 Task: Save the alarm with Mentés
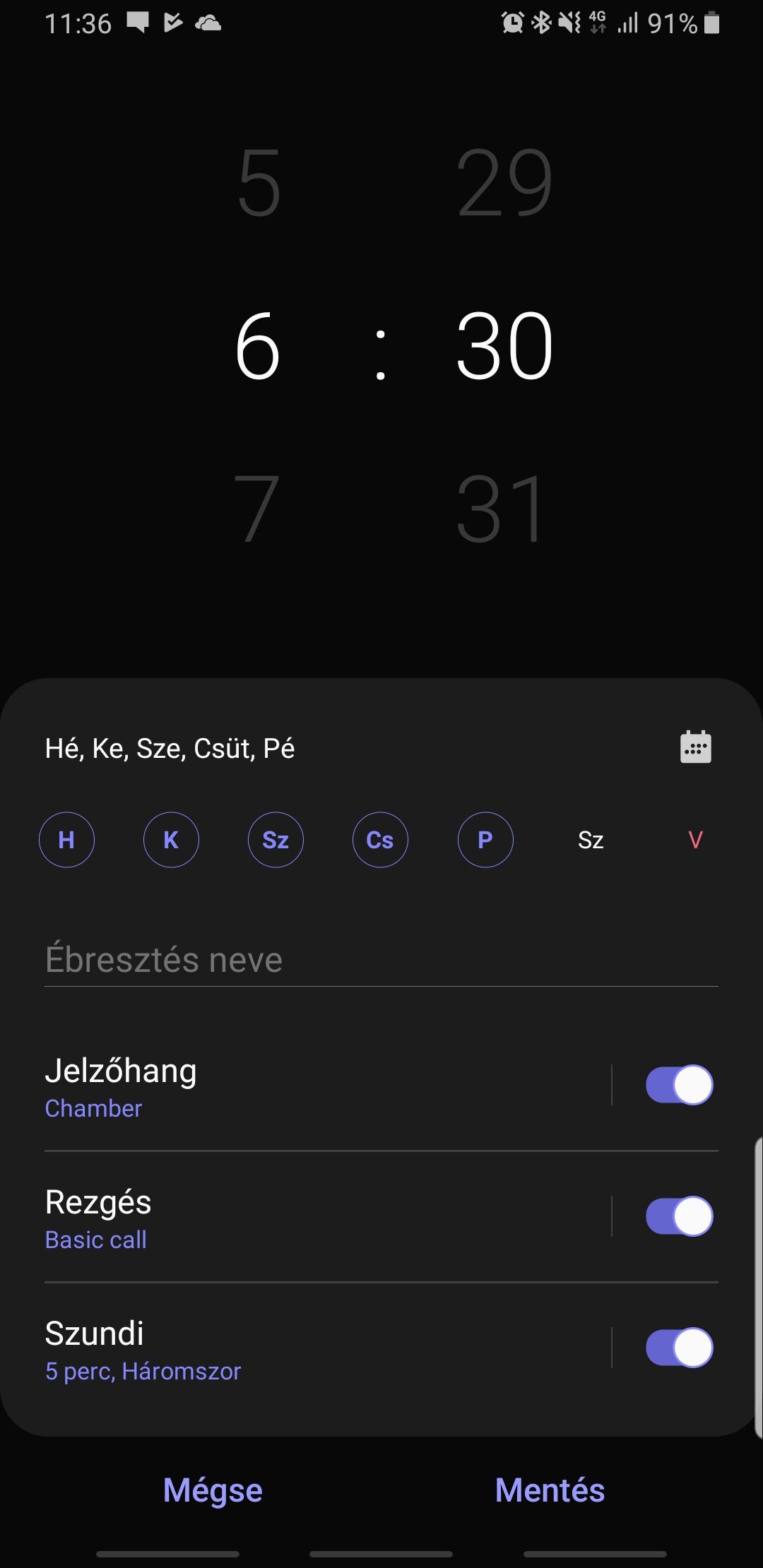tap(550, 1490)
